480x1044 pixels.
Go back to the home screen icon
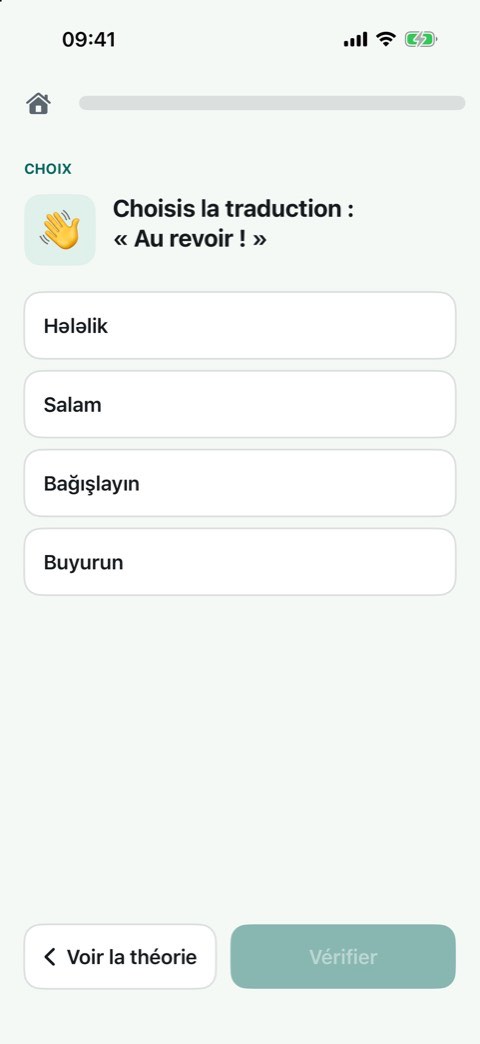(38, 103)
